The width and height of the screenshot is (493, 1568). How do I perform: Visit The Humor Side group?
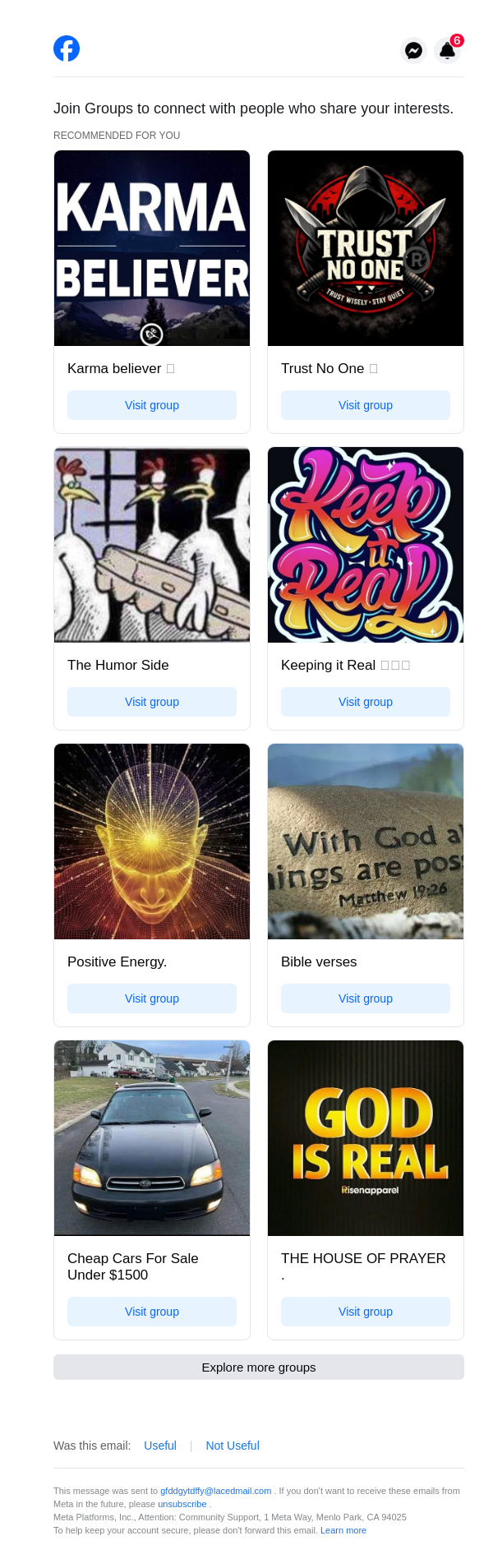click(152, 702)
